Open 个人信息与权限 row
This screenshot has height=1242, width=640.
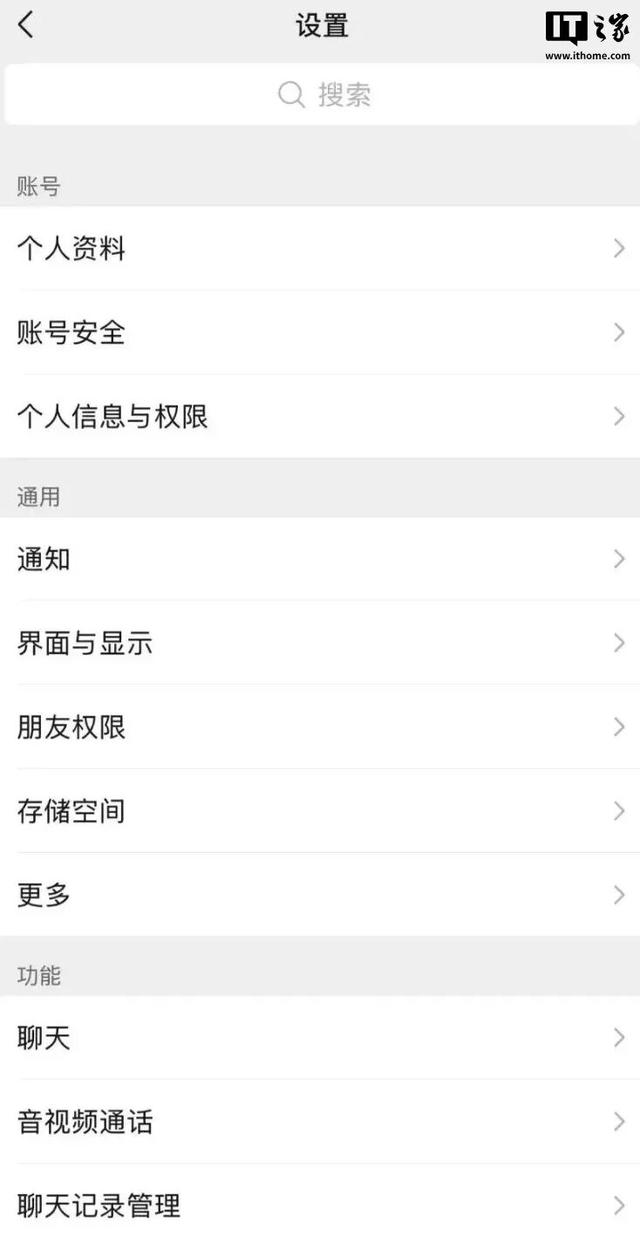(320, 417)
